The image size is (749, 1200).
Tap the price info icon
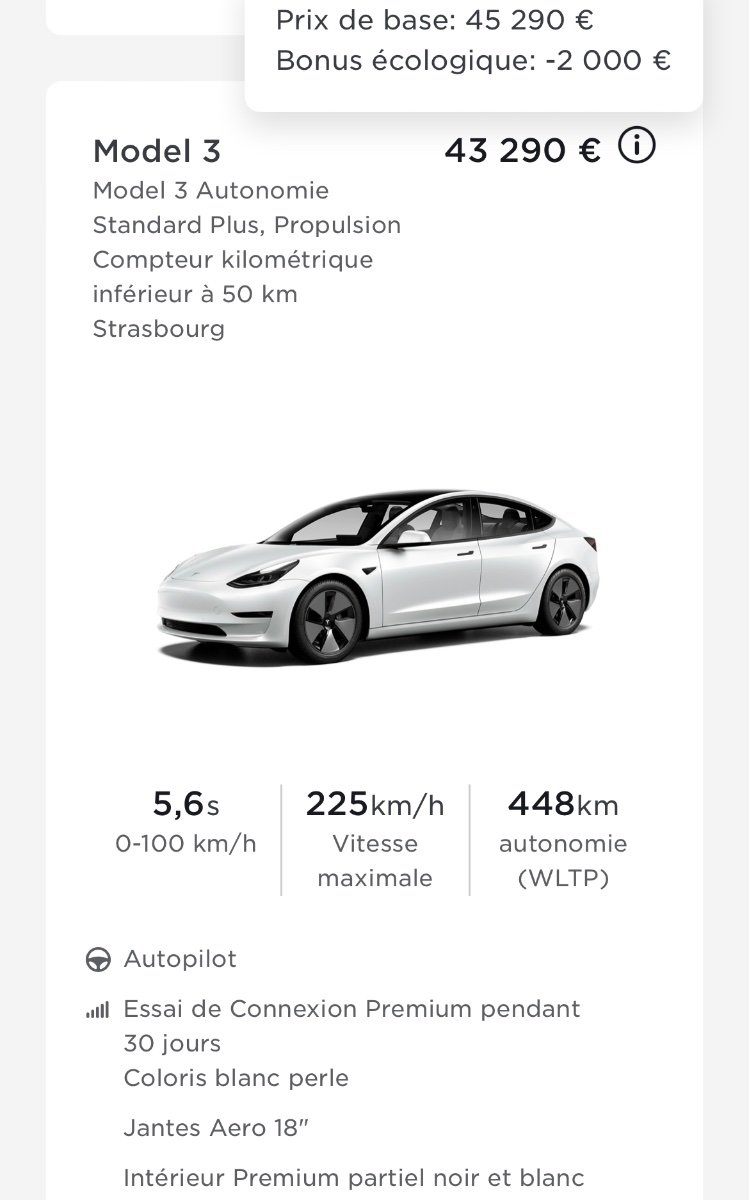point(637,148)
